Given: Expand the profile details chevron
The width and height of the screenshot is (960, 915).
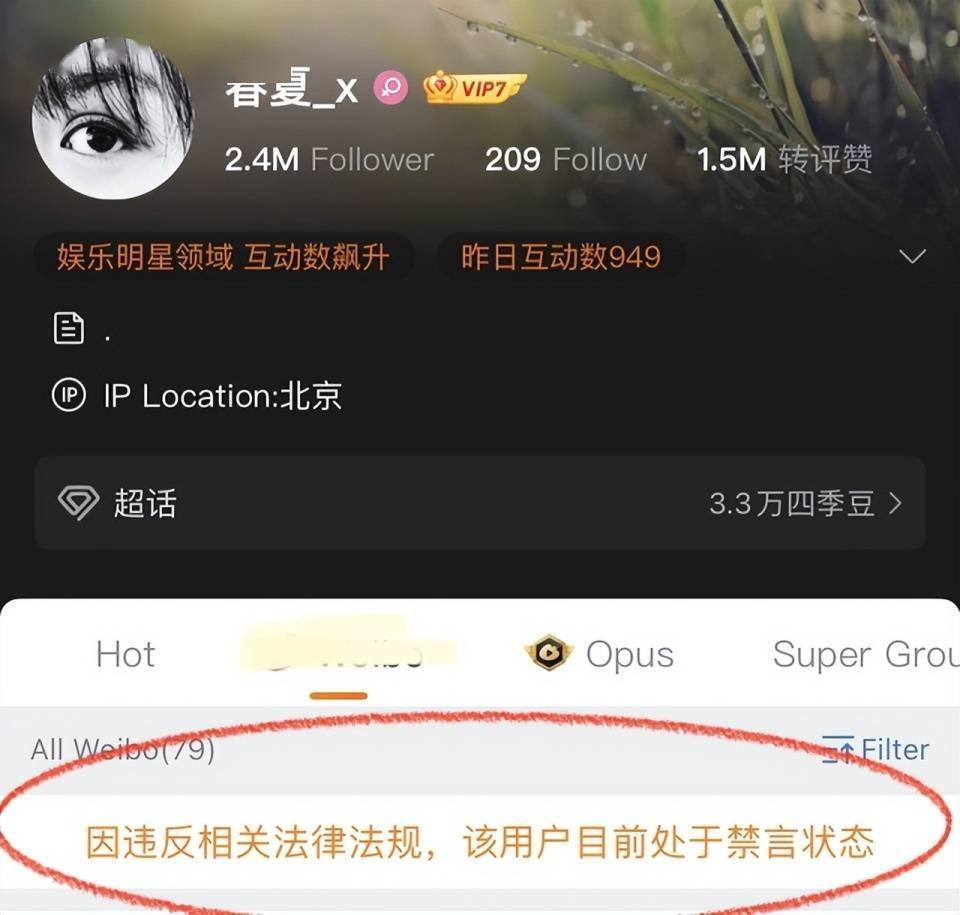Looking at the screenshot, I should pos(912,257).
